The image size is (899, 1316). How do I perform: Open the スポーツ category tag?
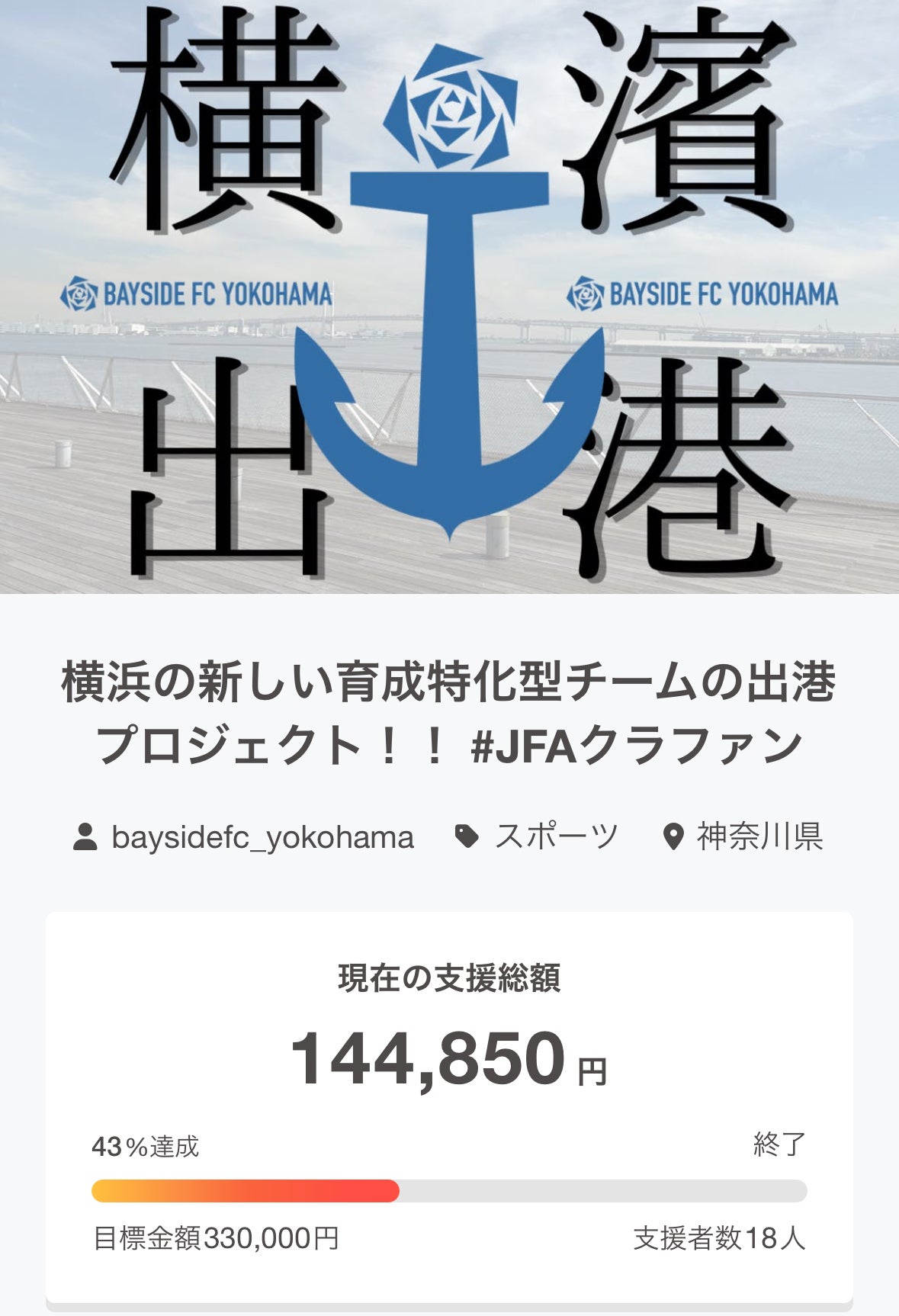(554, 837)
